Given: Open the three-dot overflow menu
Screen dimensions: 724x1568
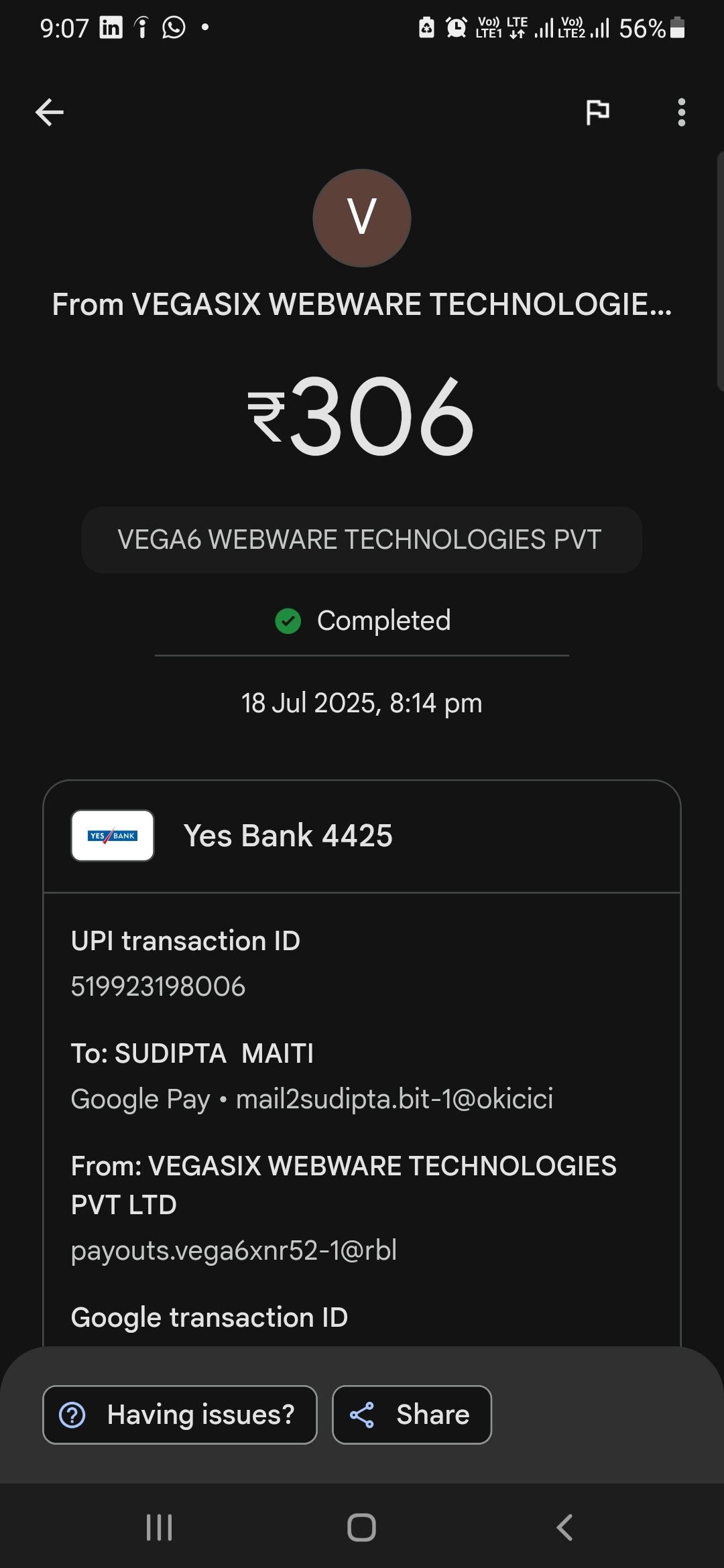Looking at the screenshot, I should tap(681, 112).
